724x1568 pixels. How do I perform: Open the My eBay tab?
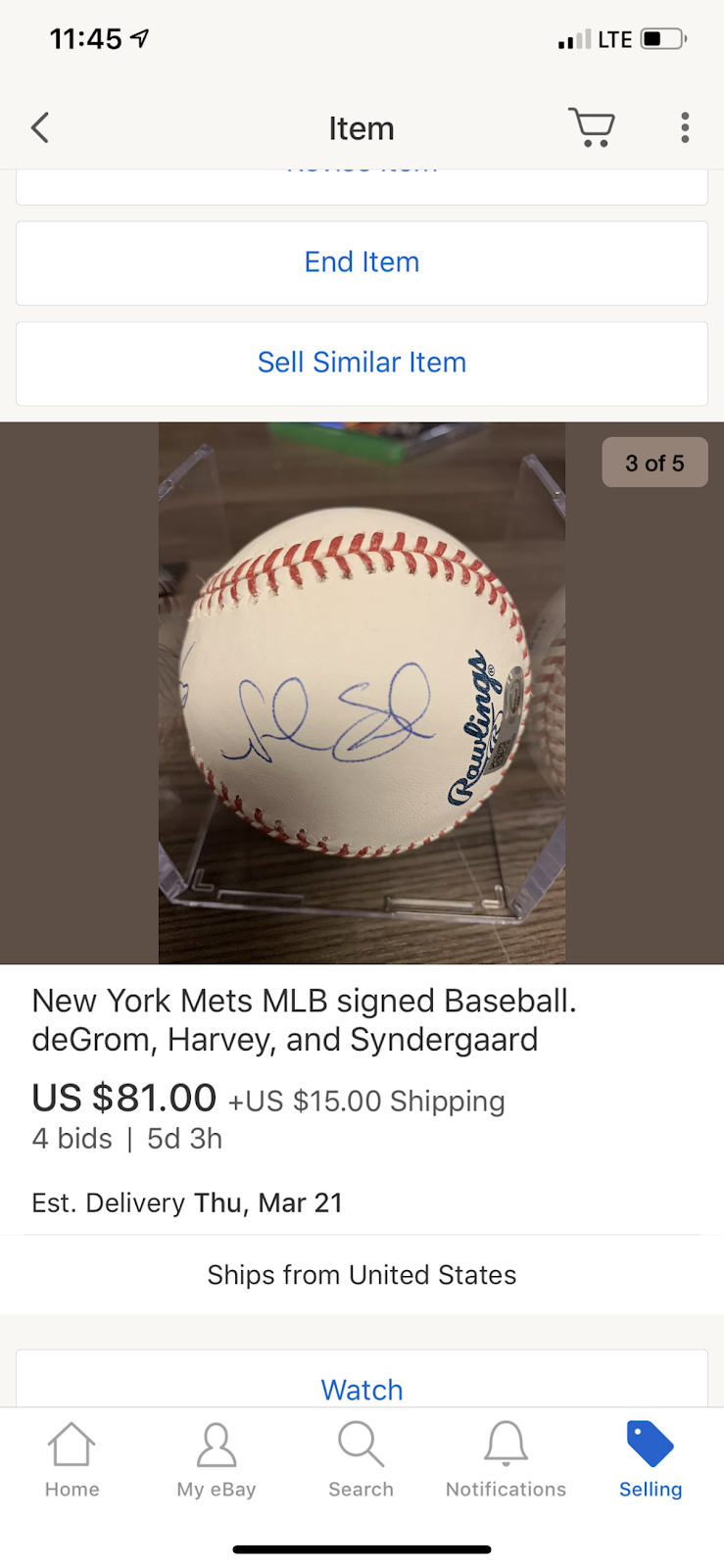pos(217,1461)
